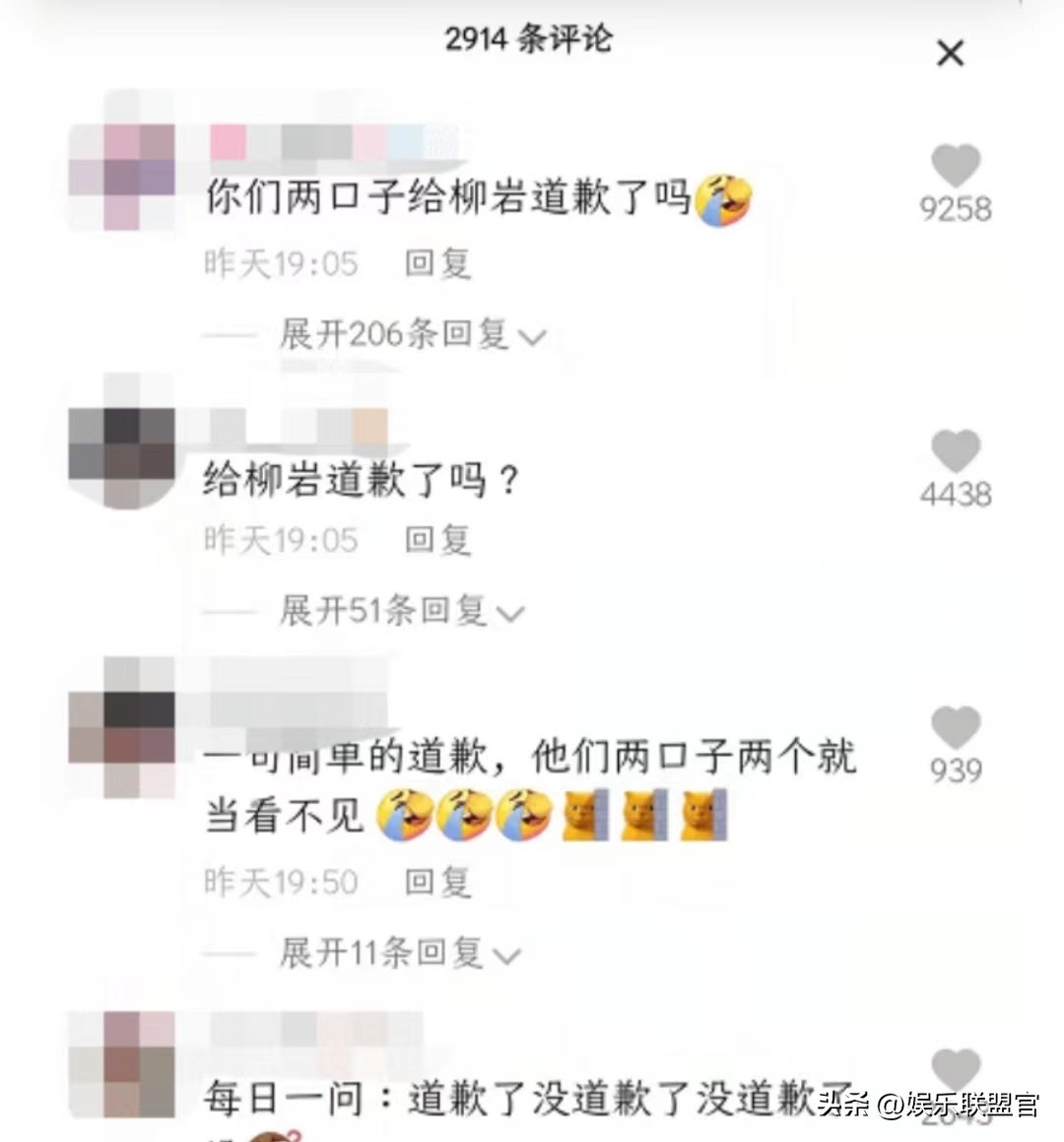Reply to the comment posted 昨天19:50
Screen dimensions: 1064x1142
[x=437, y=882]
